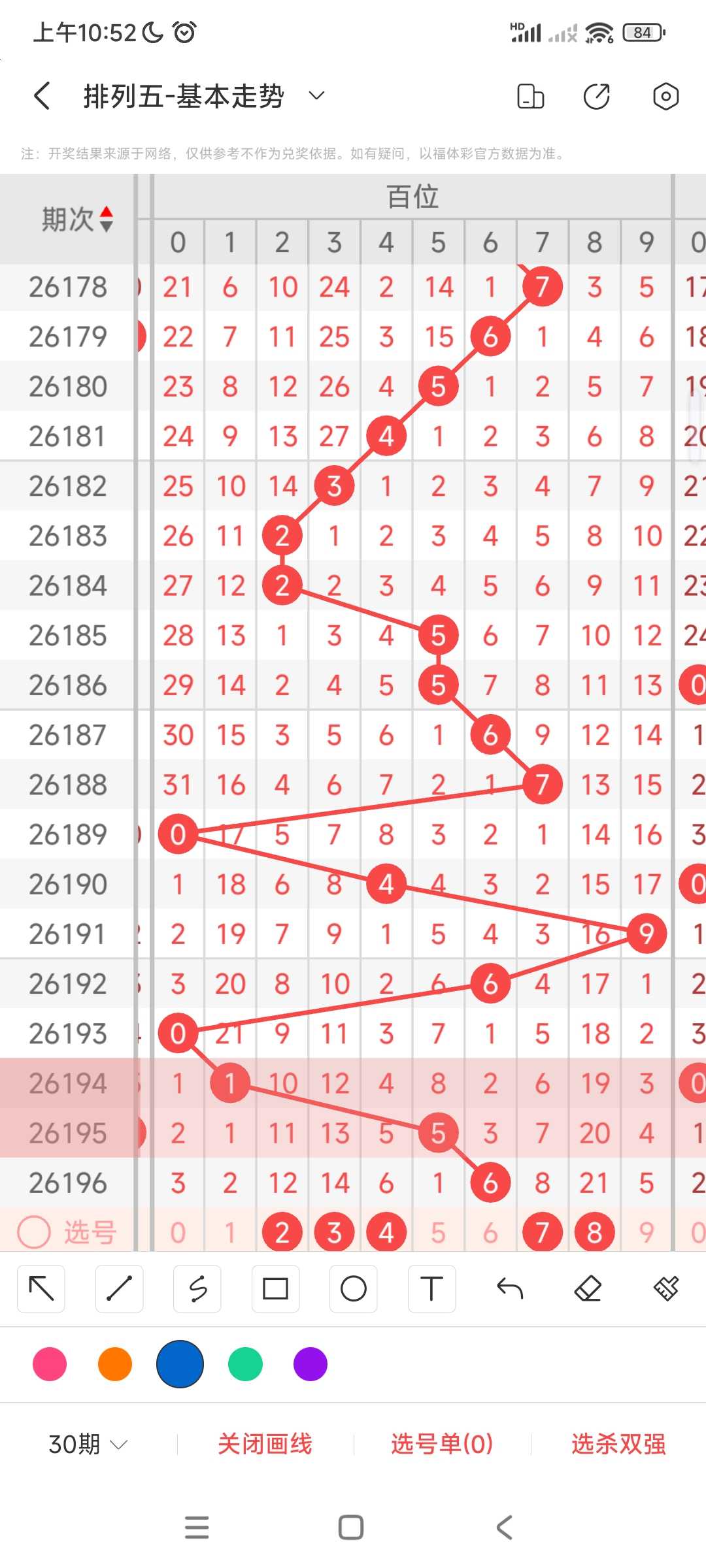The width and height of the screenshot is (706, 1568).
Task: Select the circle drawing tool
Action: [354, 1288]
